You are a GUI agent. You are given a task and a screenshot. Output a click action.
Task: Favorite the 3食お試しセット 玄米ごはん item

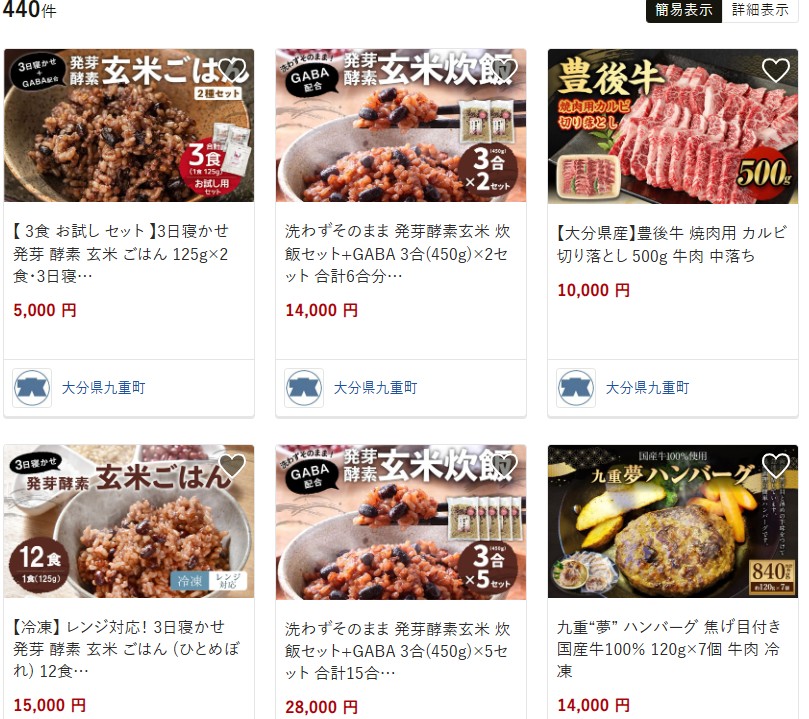tap(232, 70)
